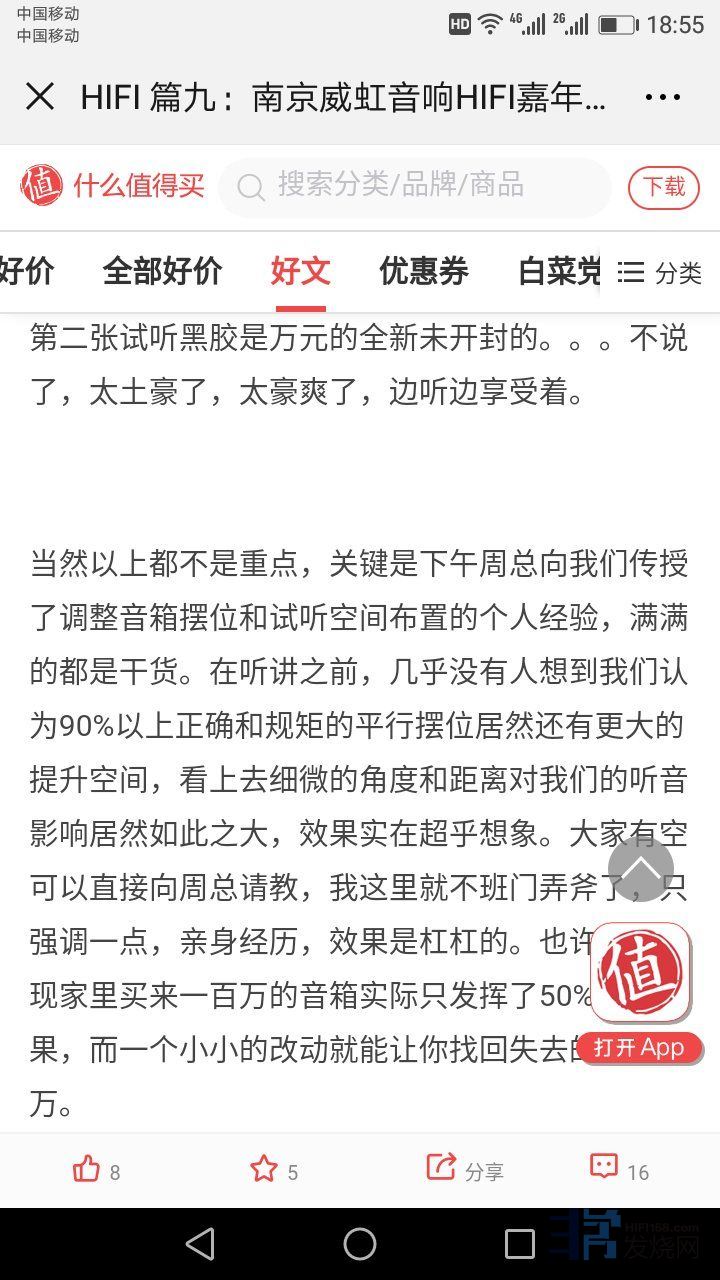Open the three-dot overflow menu

(x=662, y=97)
